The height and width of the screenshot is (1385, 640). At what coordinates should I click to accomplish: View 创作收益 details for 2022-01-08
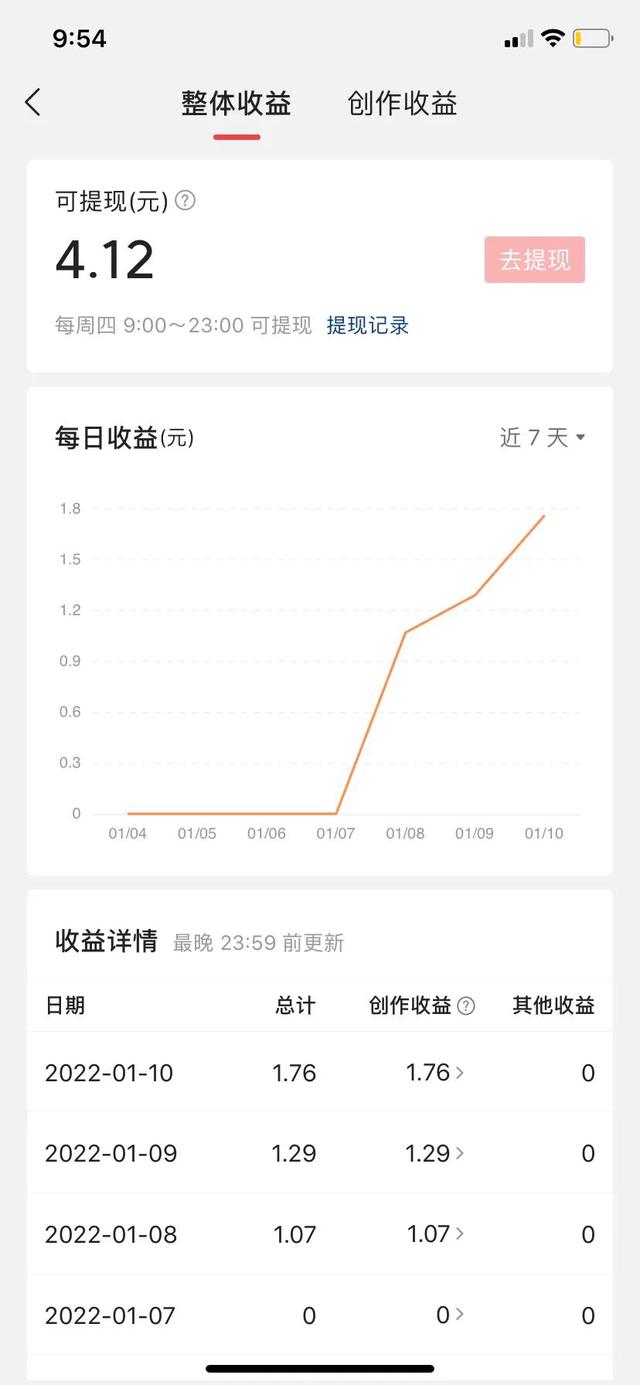[x=435, y=1234]
